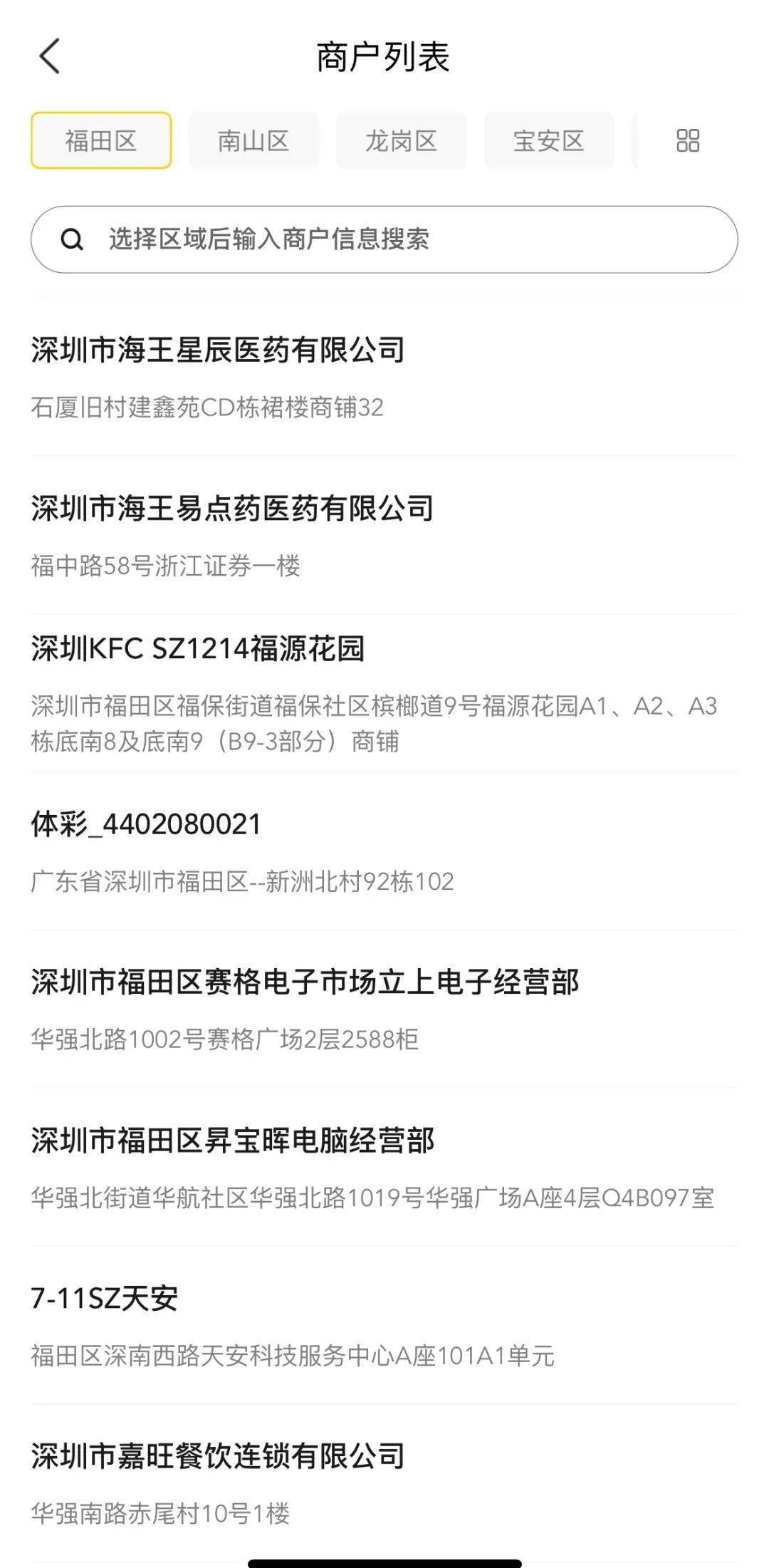Open the all-districts grid icon
This screenshot has width=769, height=1568.
(688, 140)
